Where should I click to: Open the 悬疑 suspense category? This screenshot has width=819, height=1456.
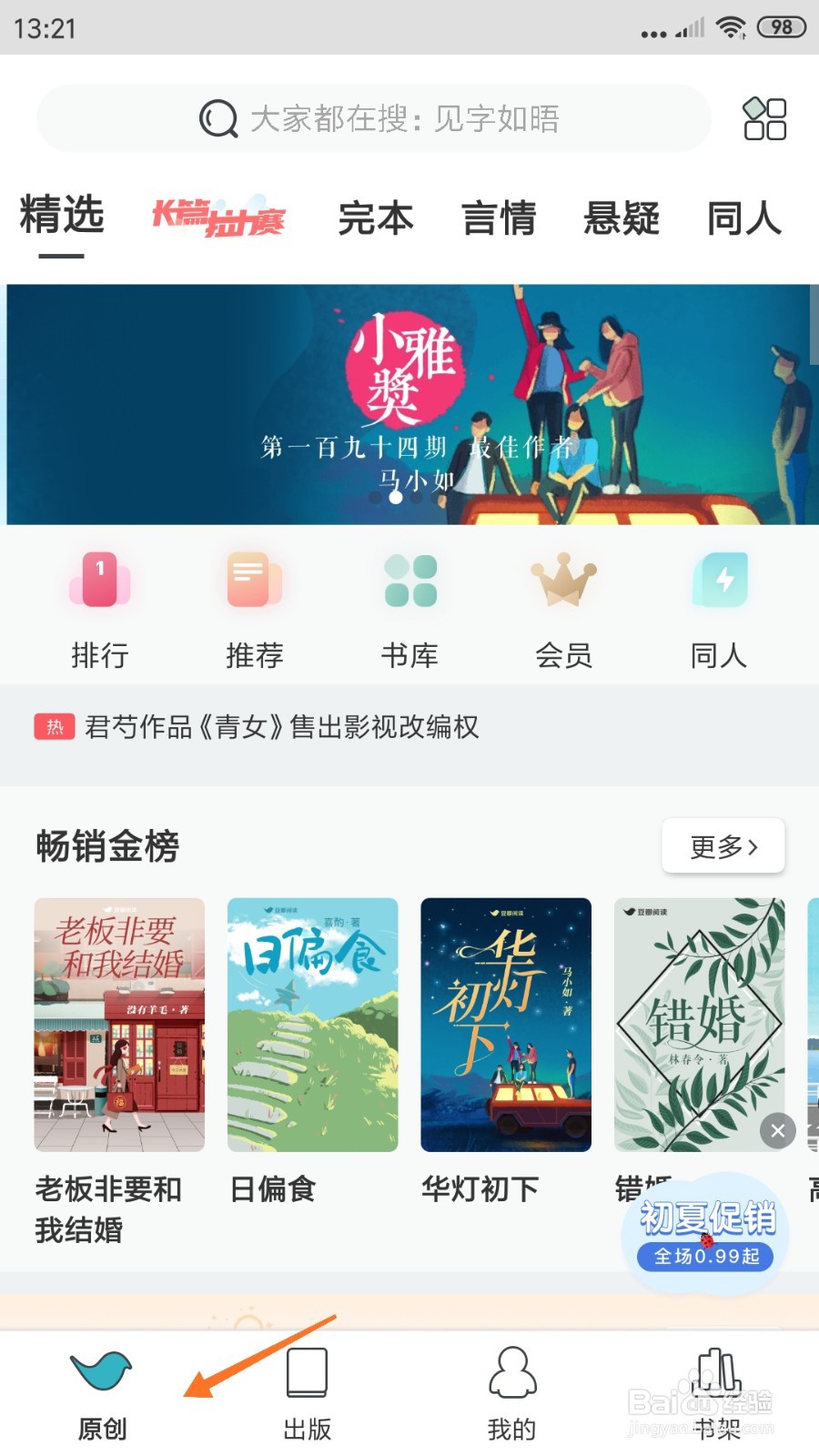(x=622, y=218)
